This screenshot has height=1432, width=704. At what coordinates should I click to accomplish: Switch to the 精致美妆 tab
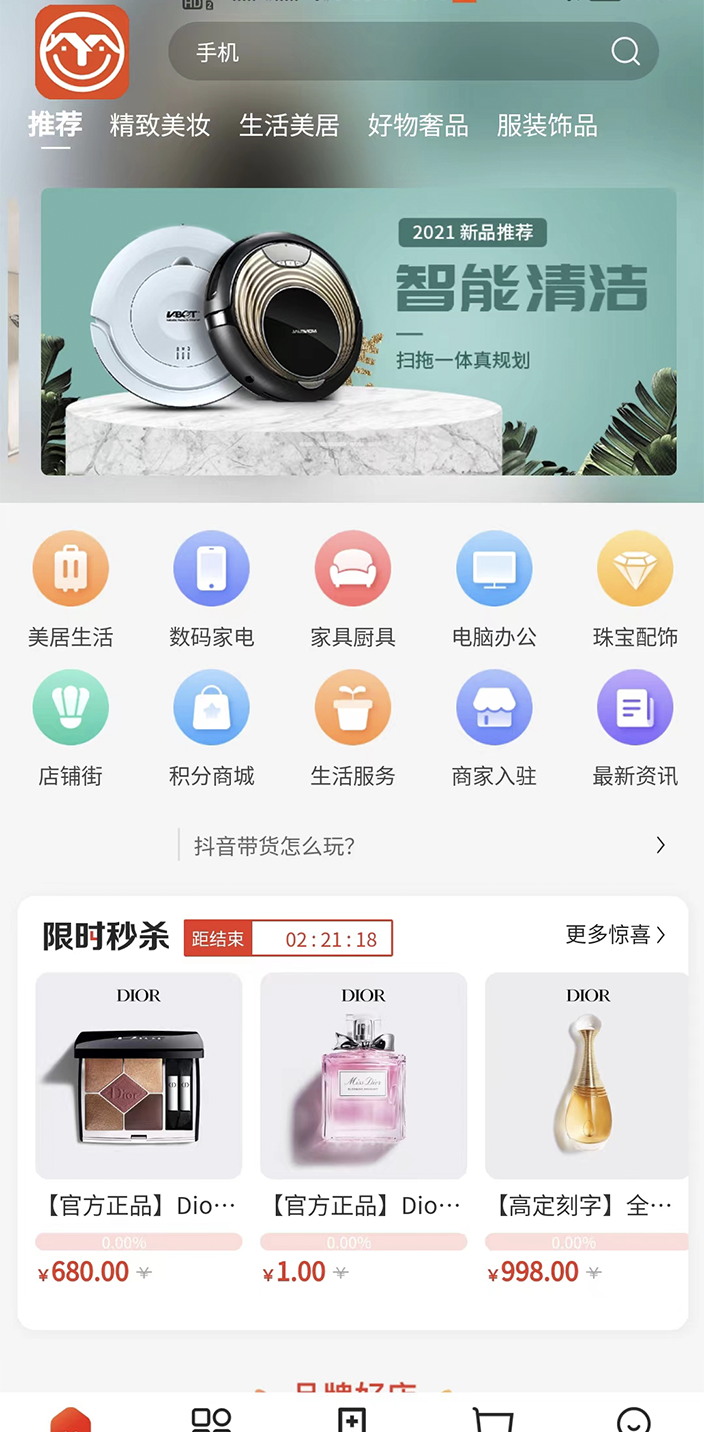(160, 125)
